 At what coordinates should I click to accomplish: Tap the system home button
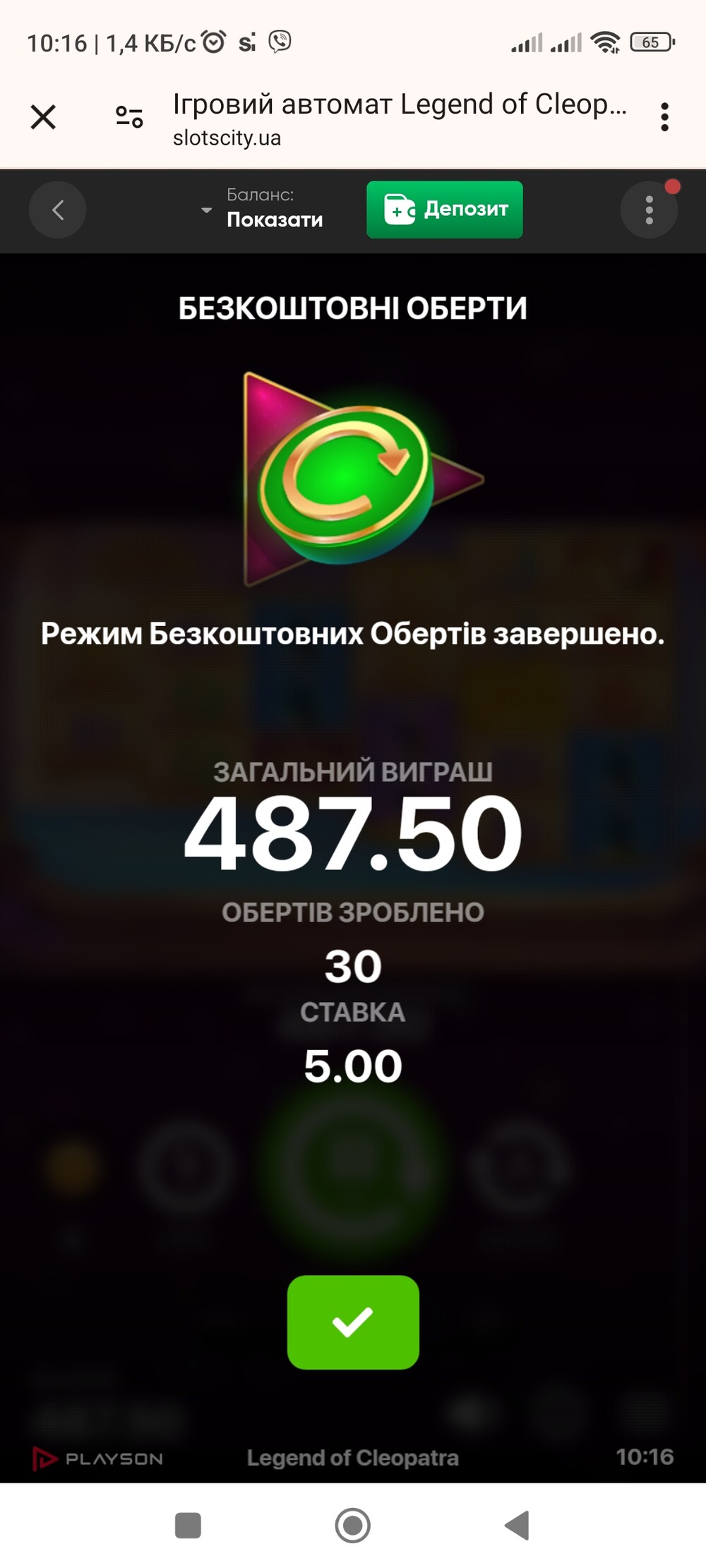point(353,1525)
